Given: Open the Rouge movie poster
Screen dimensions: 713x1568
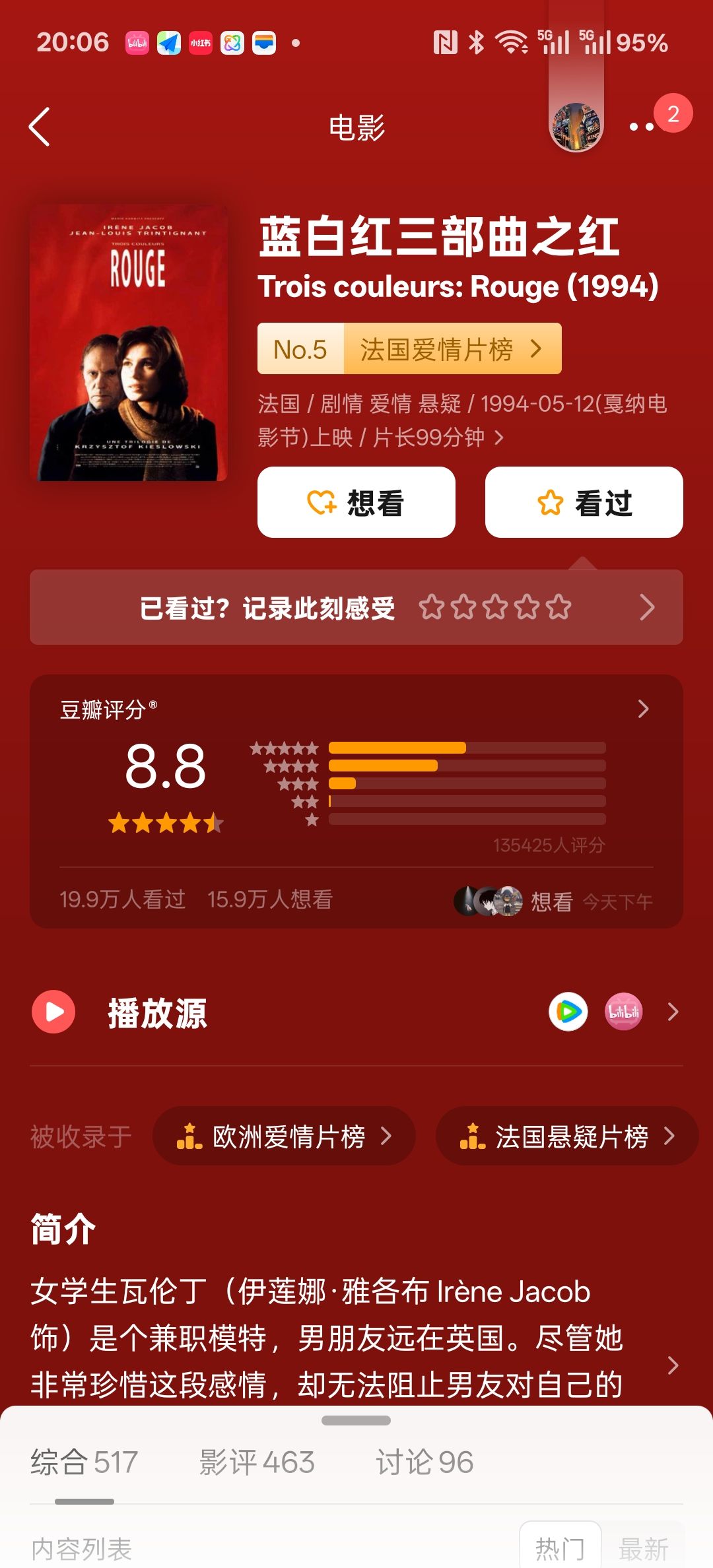Looking at the screenshot, I should click(x=129, y=343).
